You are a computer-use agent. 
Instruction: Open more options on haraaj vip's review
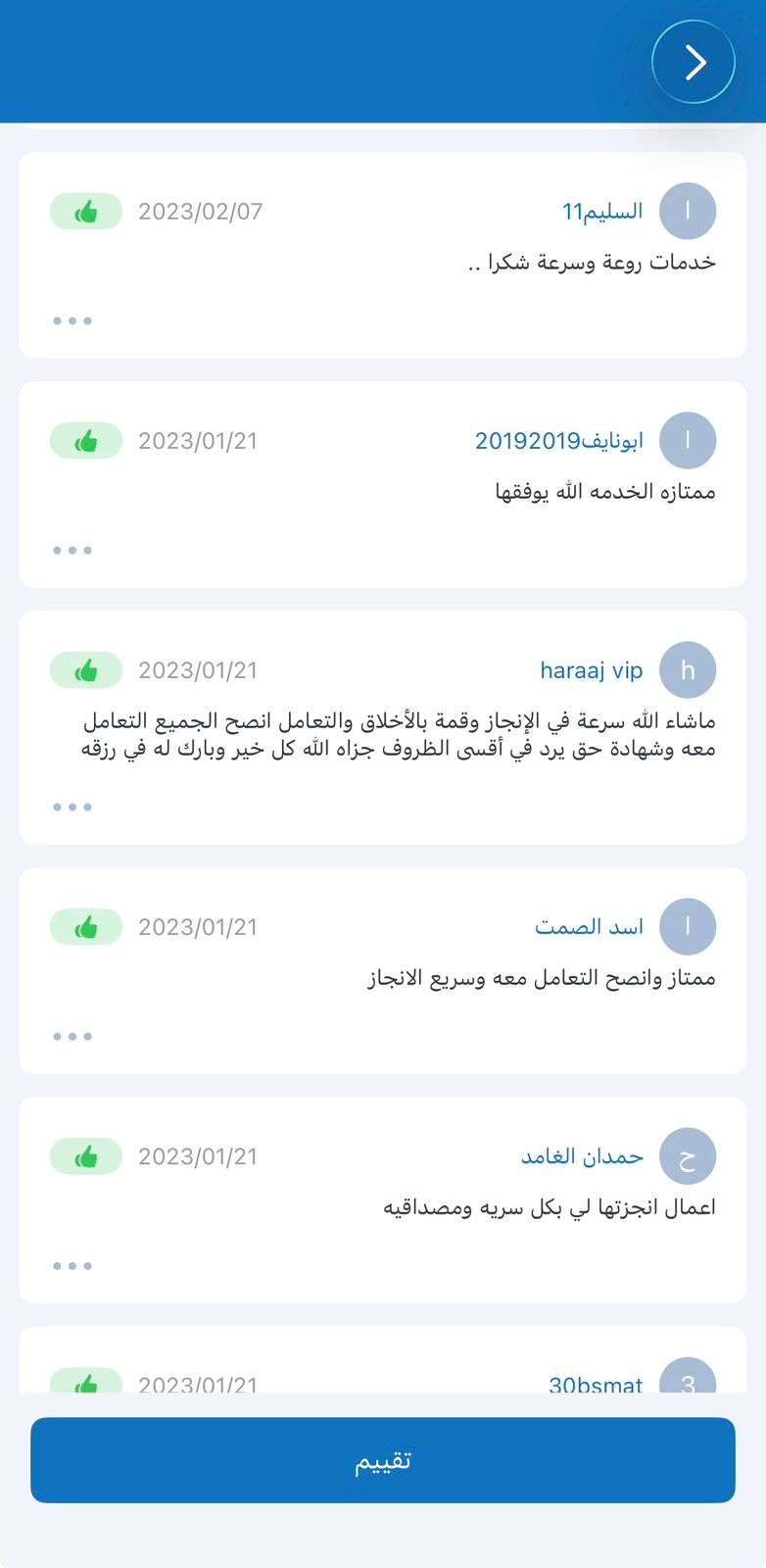point(72,807)
